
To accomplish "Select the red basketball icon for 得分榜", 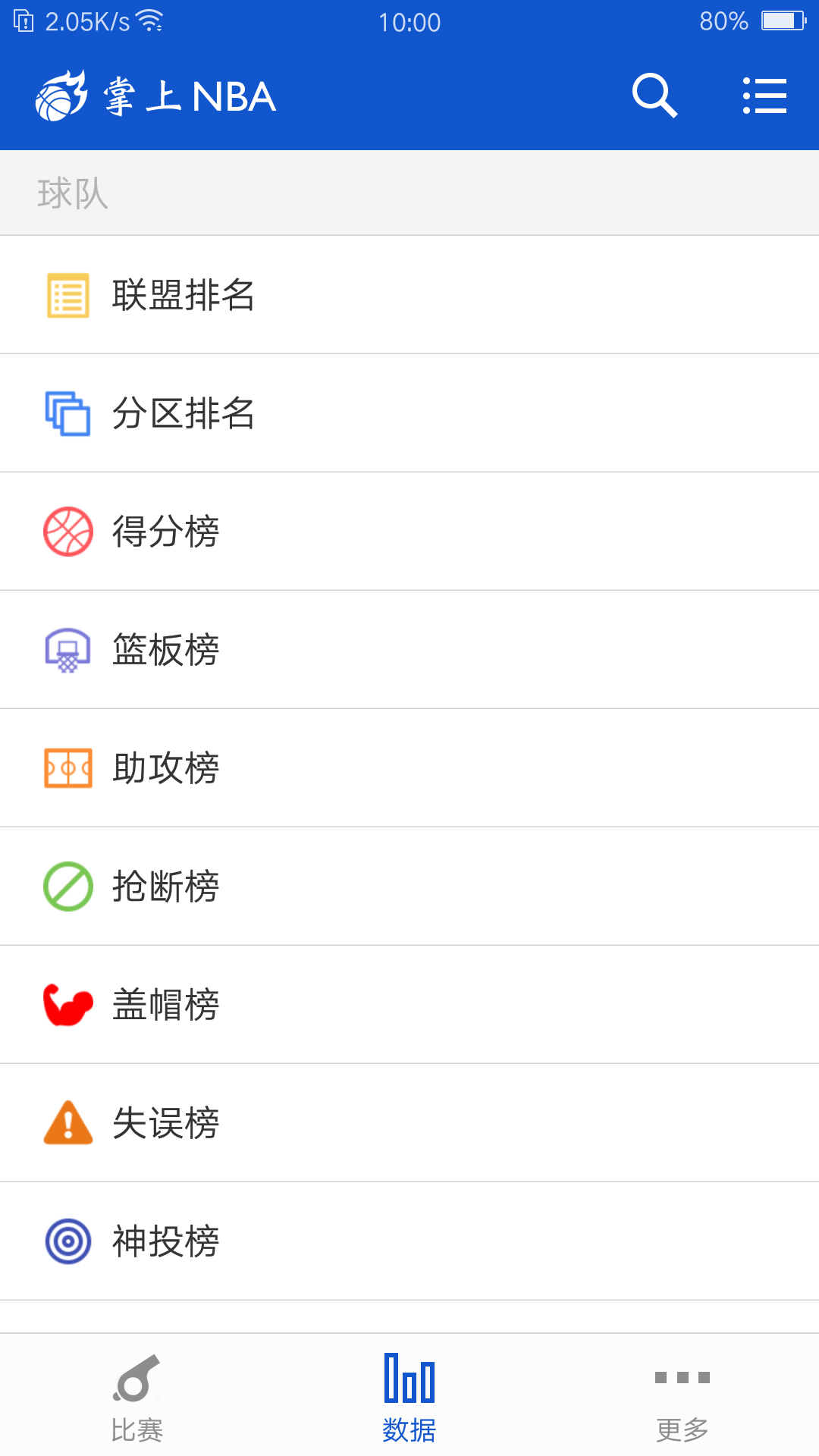I will (67, 531).
